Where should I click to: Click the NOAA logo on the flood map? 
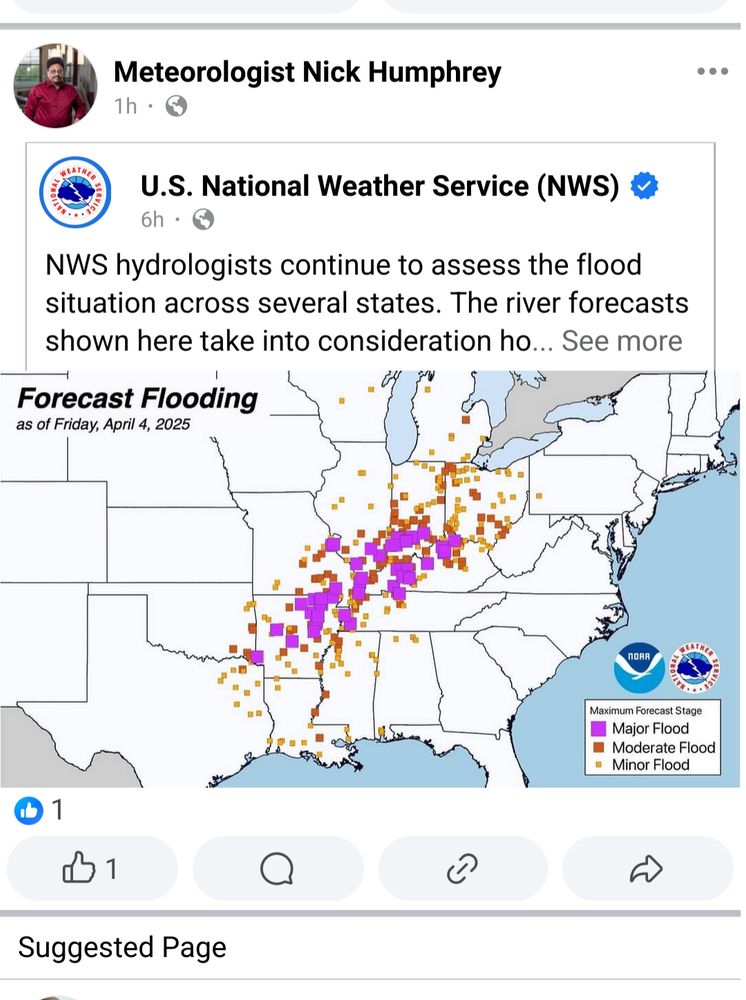coord(639,665)
